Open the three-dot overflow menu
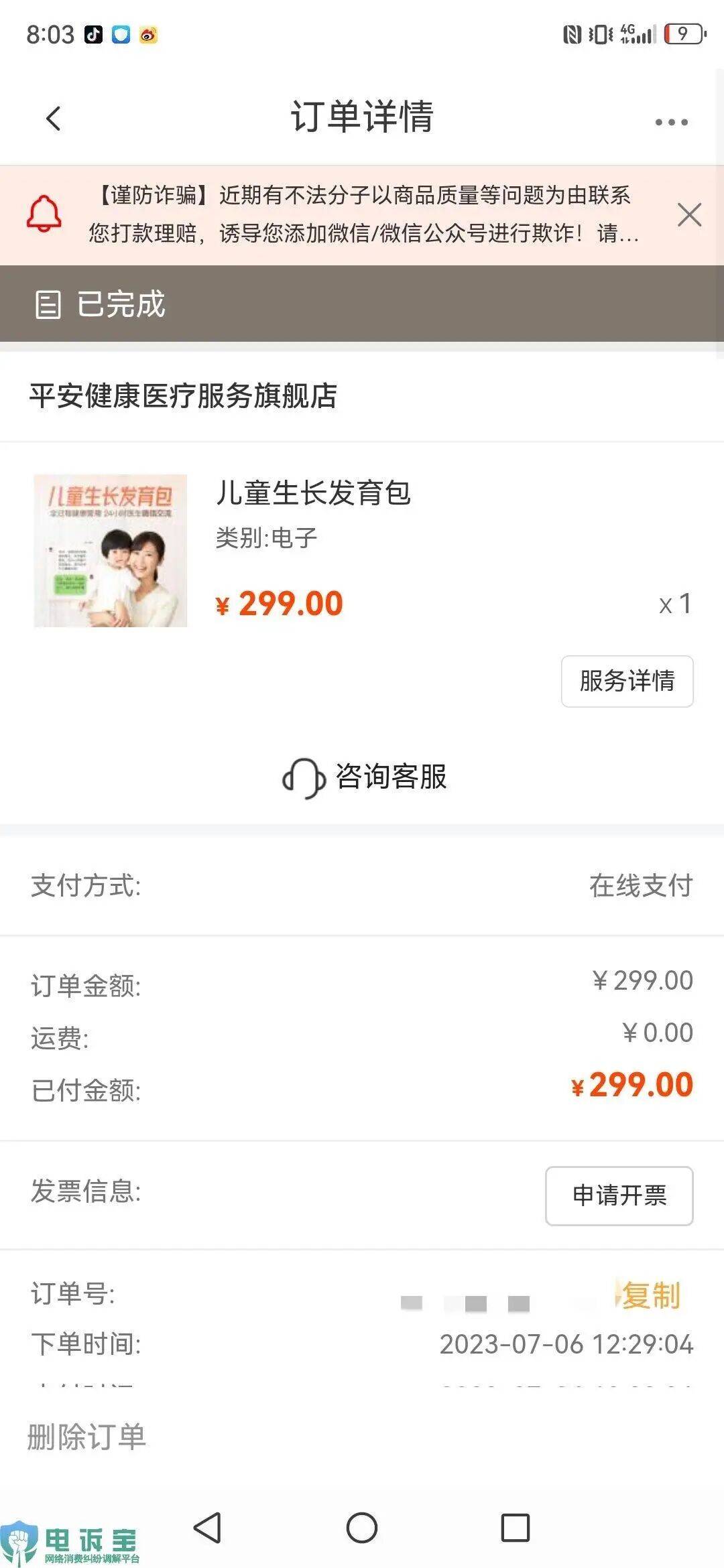Viewport: 724px width, 1568px height. 671,122
